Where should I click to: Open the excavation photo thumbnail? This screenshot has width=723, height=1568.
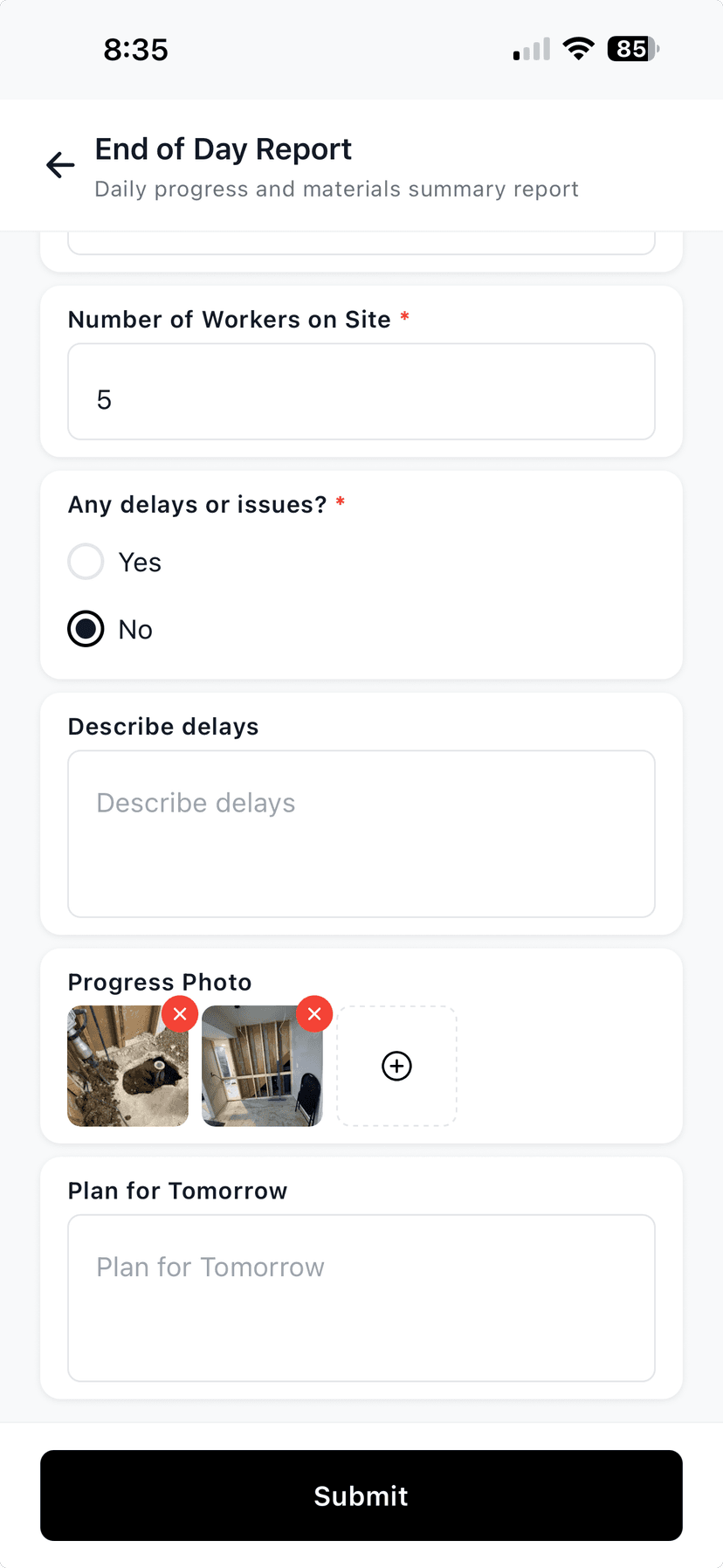tap(127, 1066)
